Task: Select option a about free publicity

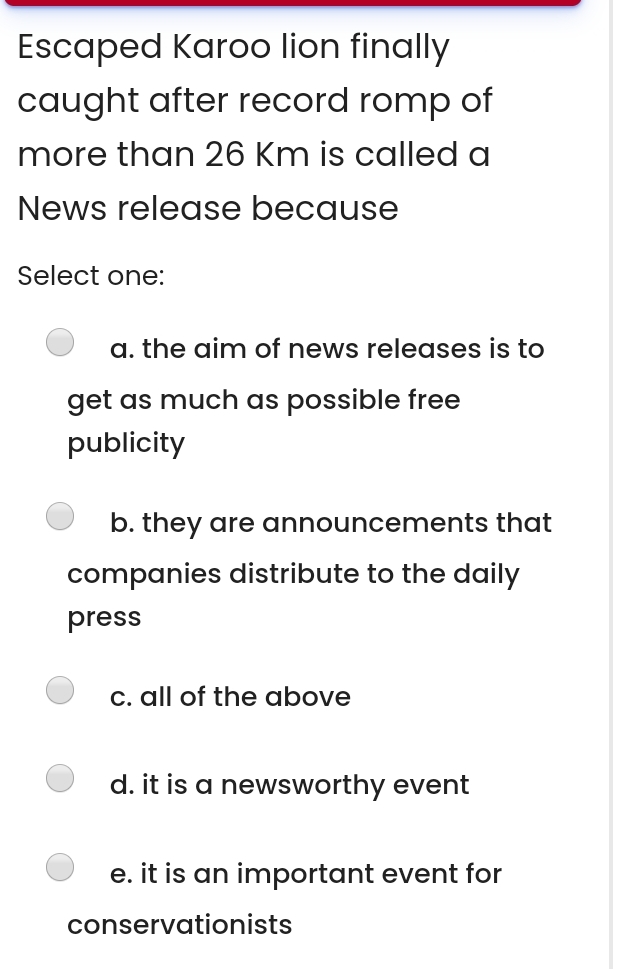Action: click(x=60, y=343)
